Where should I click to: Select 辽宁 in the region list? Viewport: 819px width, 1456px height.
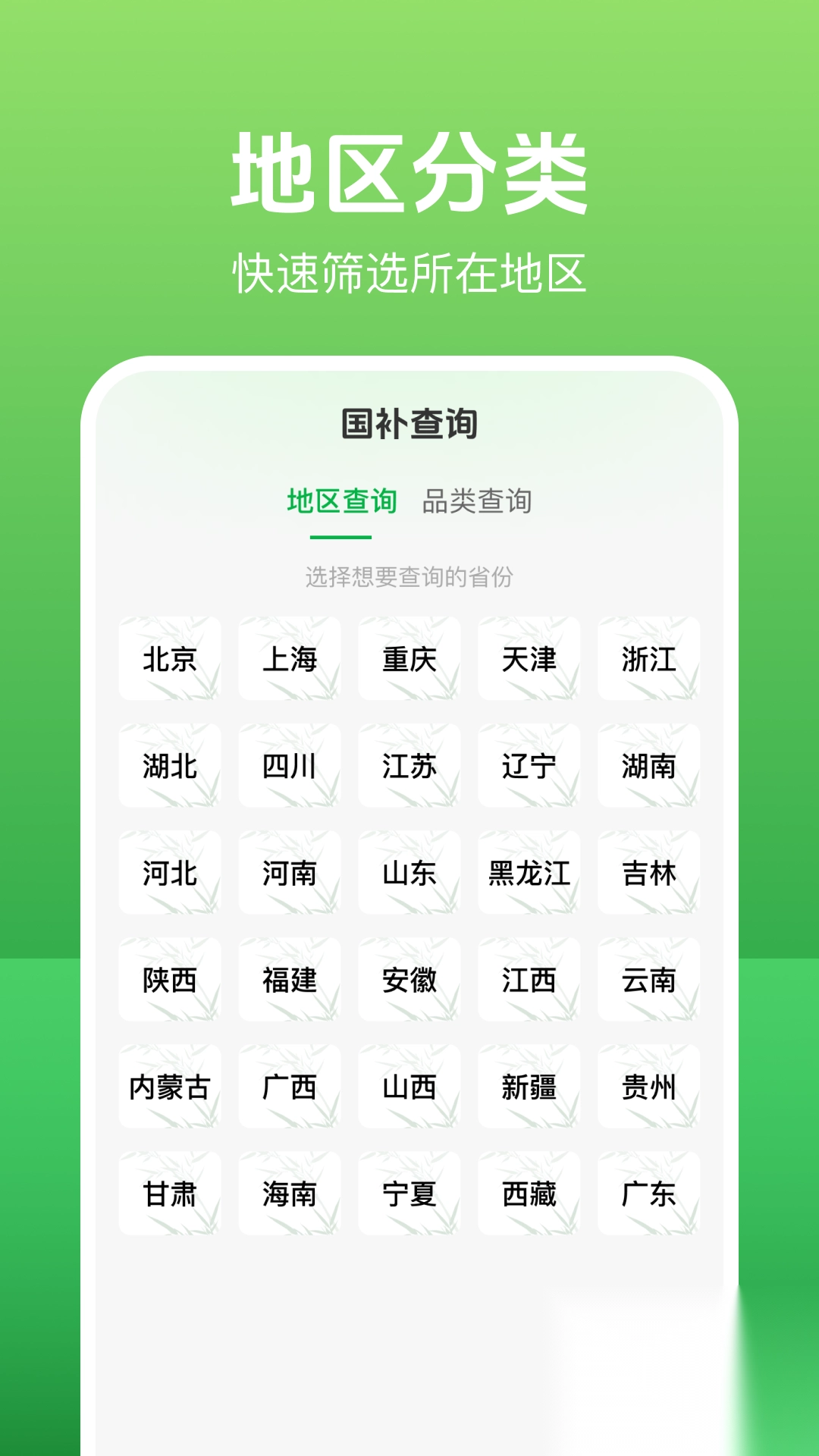pyautogui.click(x=529, y=766)
